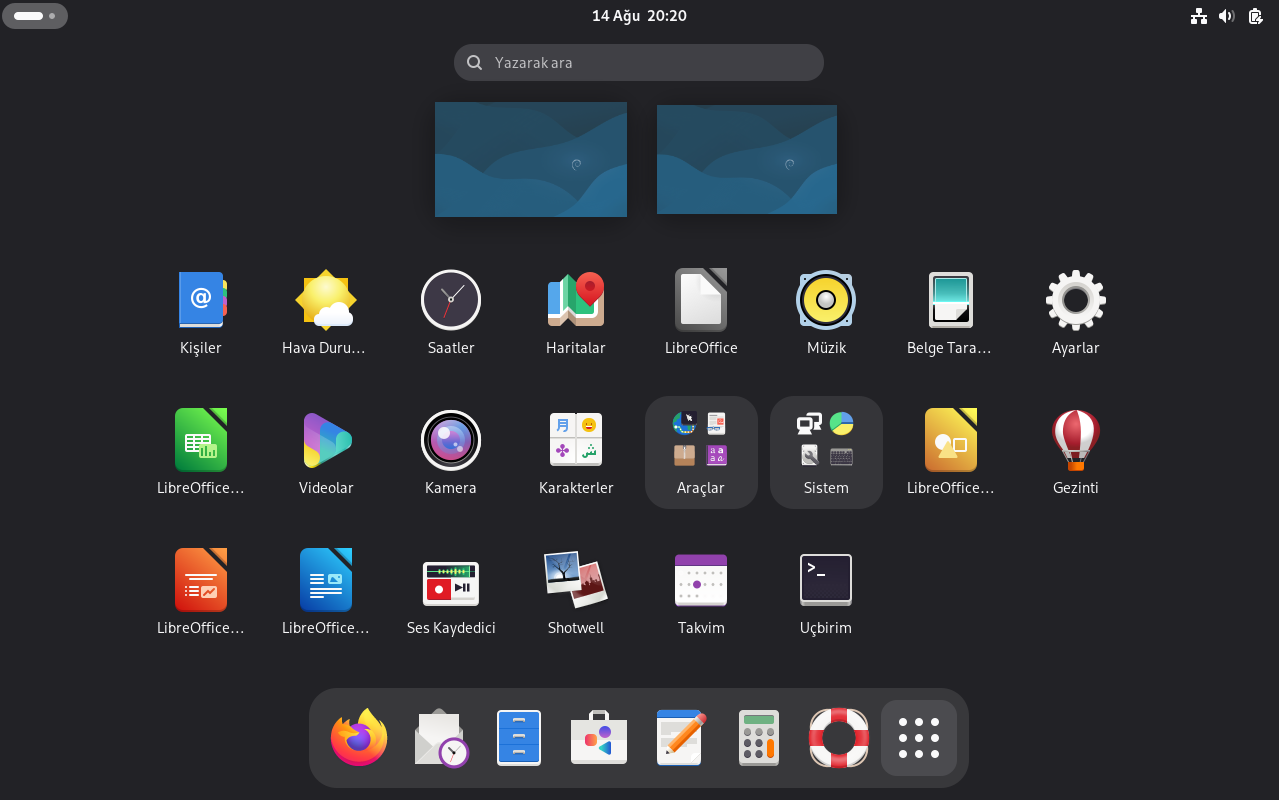Expand the Araçlar app folder

[701, 452]
